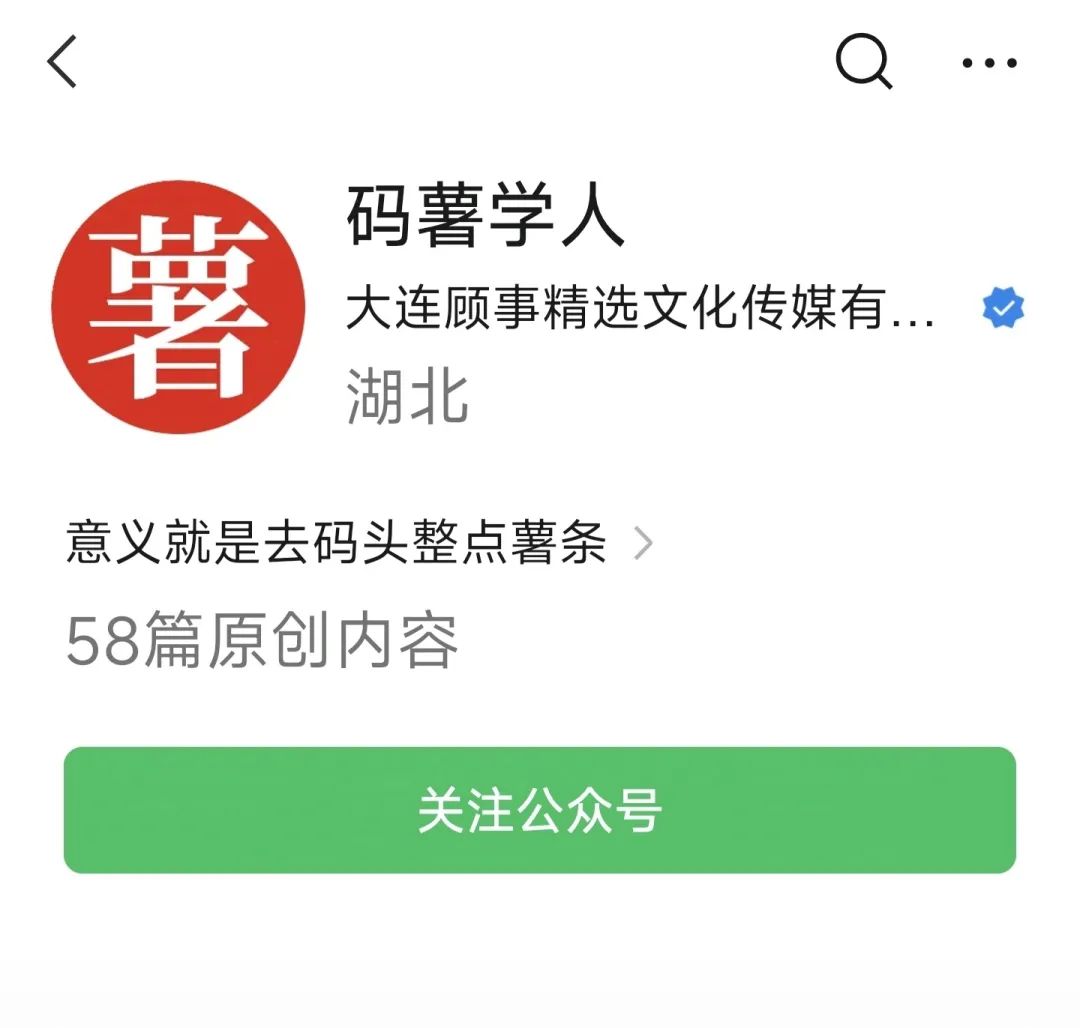Viewport: 1080px width, 1028px height.
Task: Open the three-dot overflow menu
Action: [x=989, y=63]
